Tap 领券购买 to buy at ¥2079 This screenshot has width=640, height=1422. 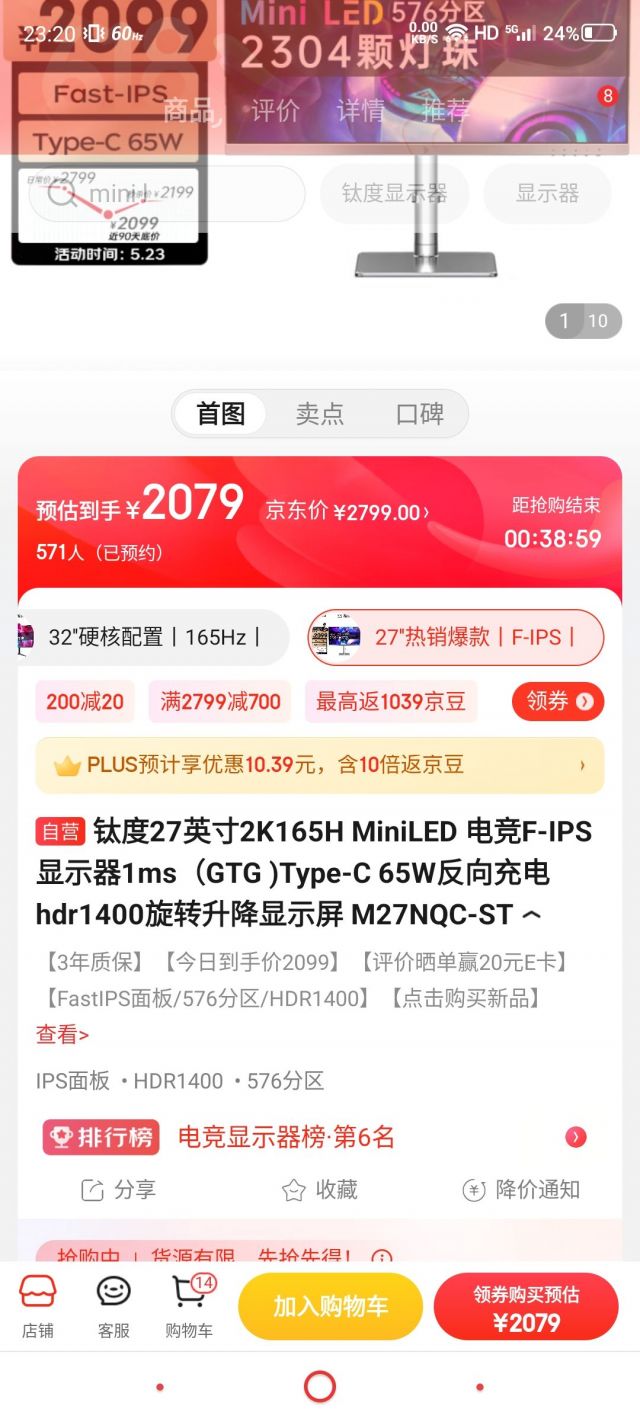[x=526, y=1307]
